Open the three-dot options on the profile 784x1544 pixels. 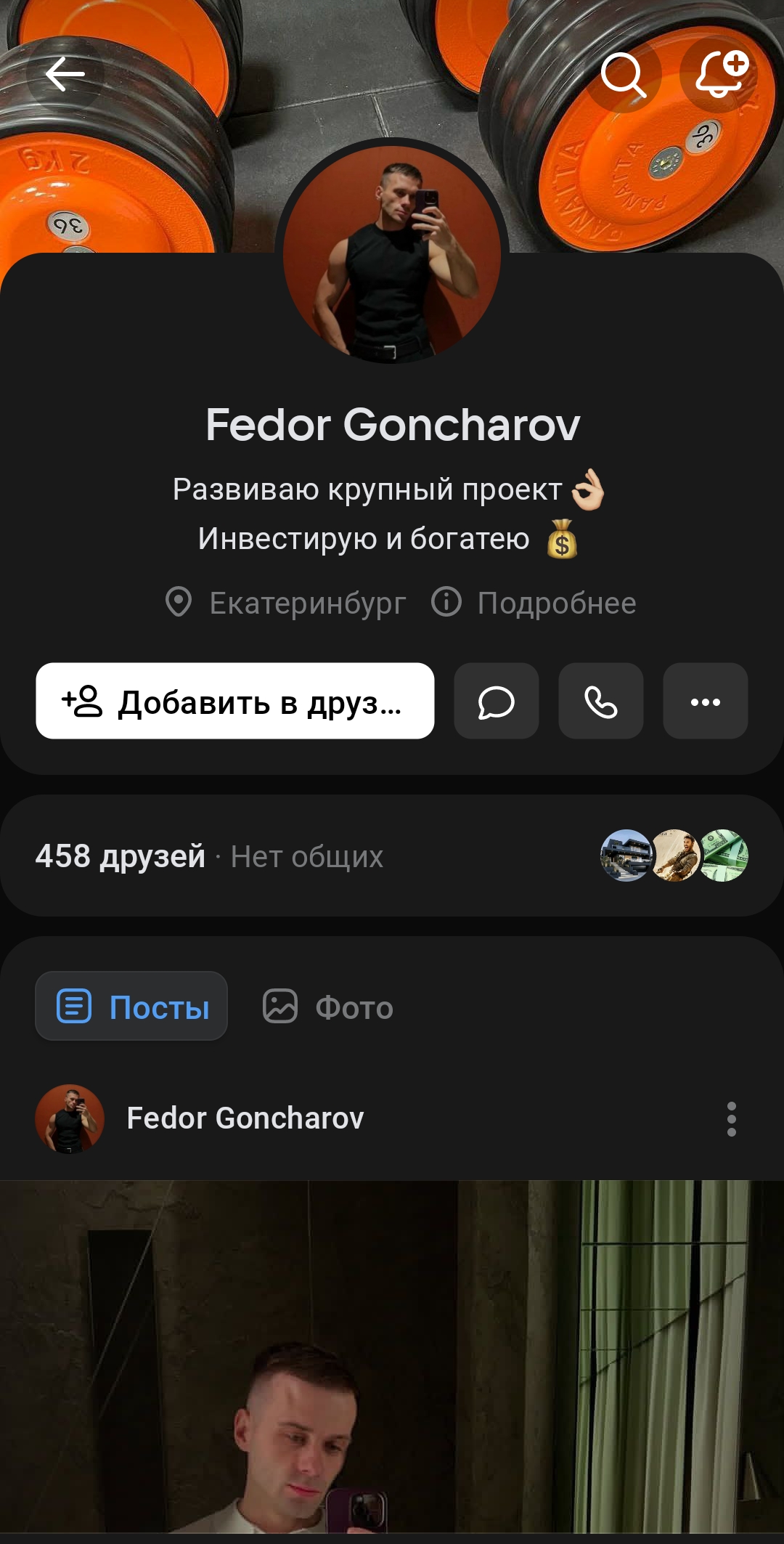coord(705,701)
